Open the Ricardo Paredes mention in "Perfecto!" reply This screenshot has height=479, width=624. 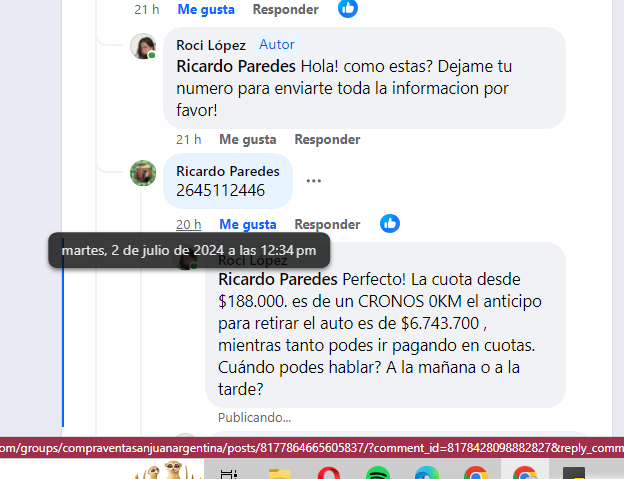click(278, 279)
